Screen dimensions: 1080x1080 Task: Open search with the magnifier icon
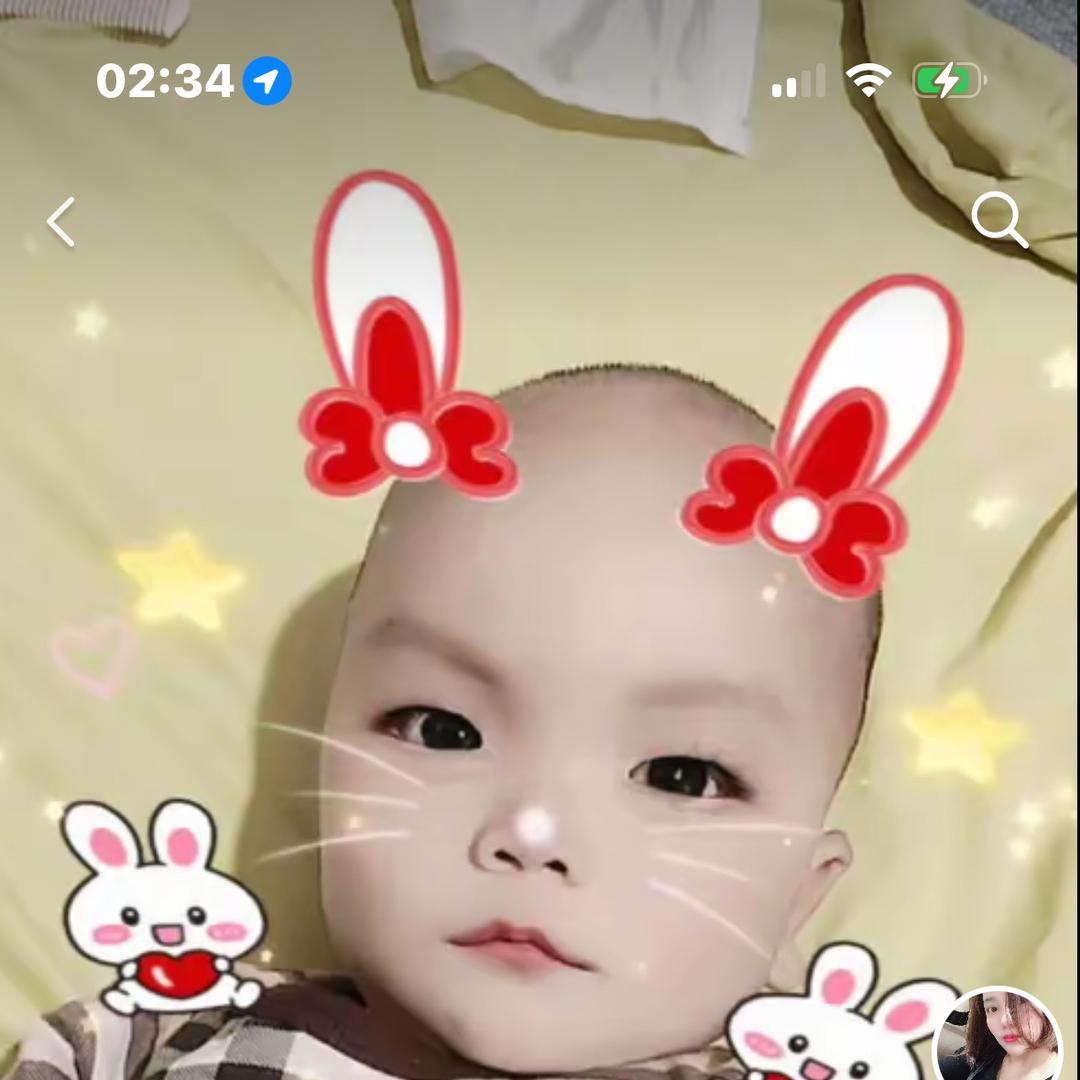(999, 220)
